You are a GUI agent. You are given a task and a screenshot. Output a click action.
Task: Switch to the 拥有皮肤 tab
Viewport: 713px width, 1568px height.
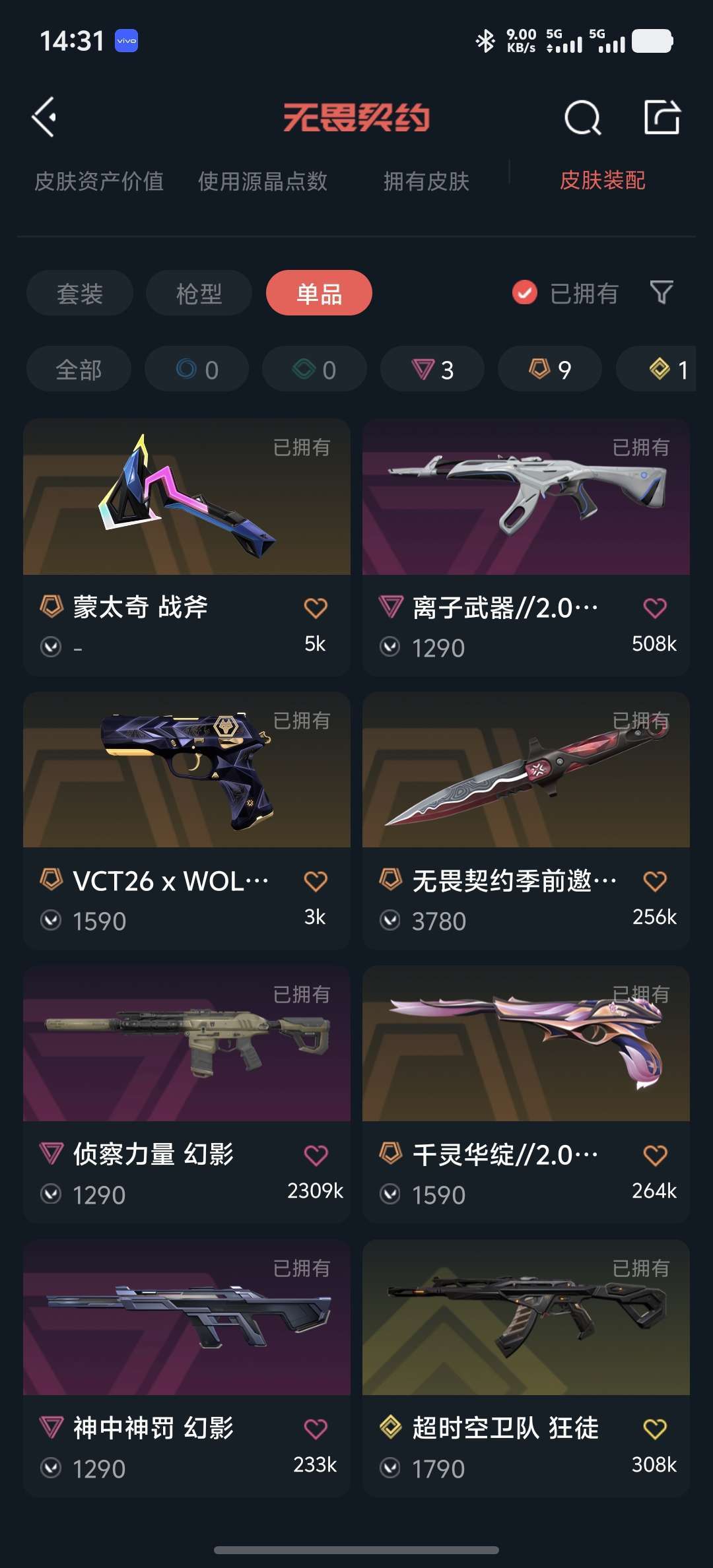point(426,181)
